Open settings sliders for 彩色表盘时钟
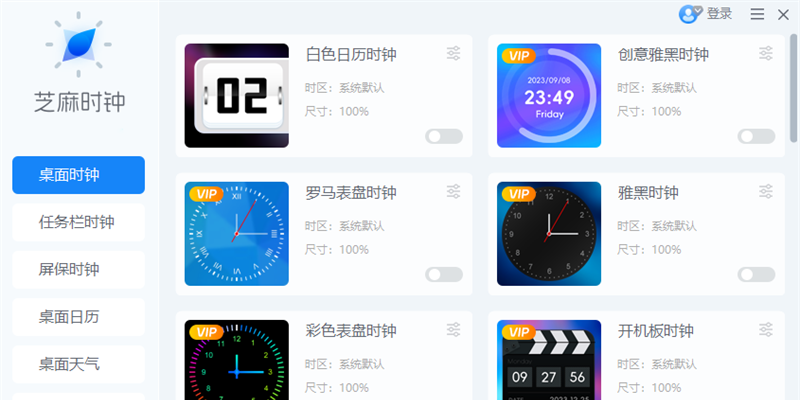Screen dimensions: 800x400 [x=454, y=329]
